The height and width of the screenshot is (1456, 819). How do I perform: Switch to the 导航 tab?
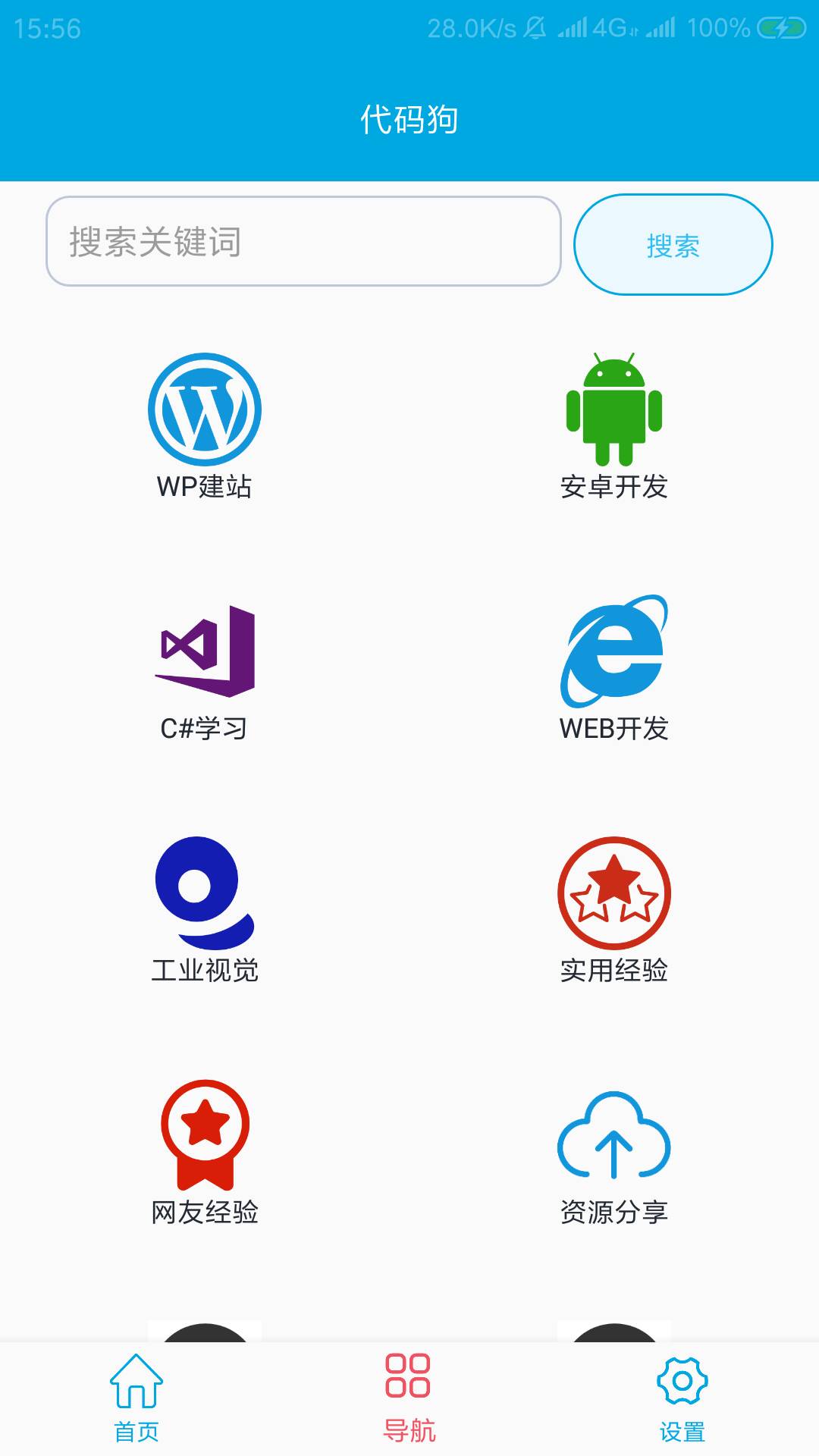point(409,1398)
